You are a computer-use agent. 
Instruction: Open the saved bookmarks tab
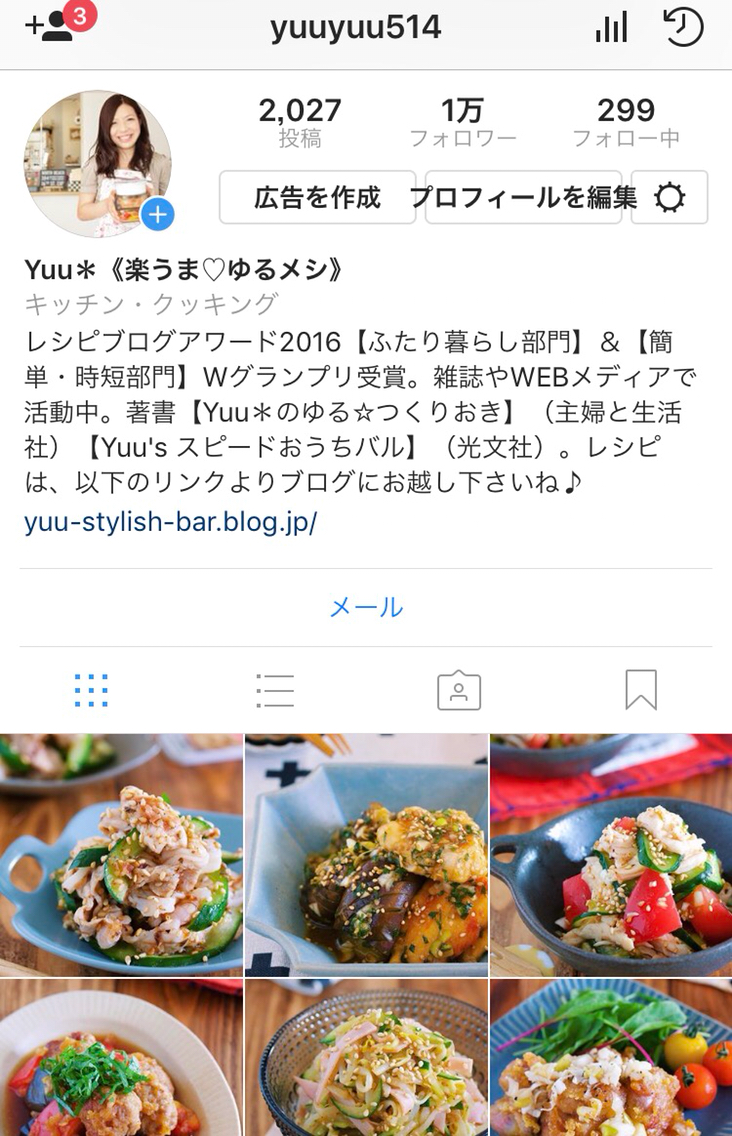[x=641, y=690]
